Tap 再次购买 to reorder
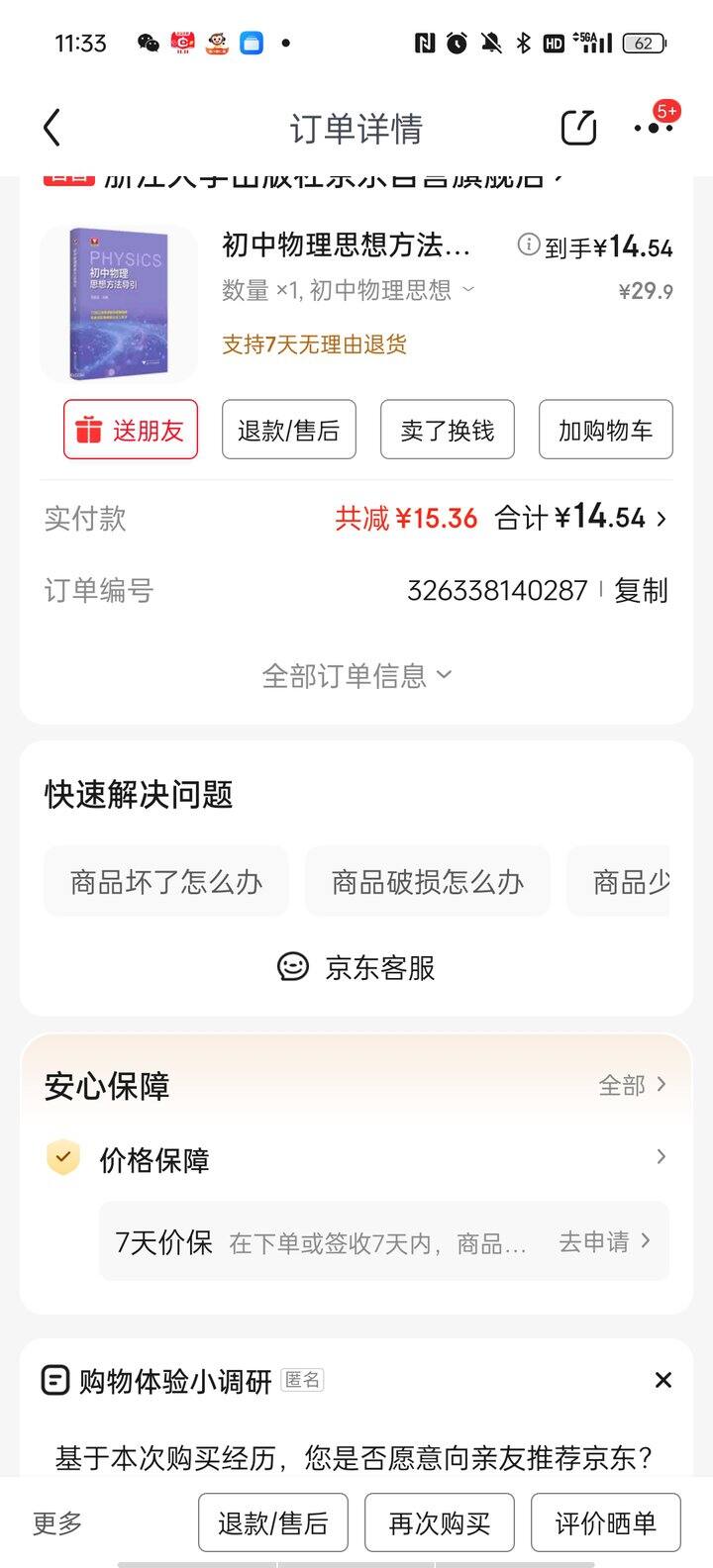Screen dimensions: 713x1568 [x=439, y=1522]
